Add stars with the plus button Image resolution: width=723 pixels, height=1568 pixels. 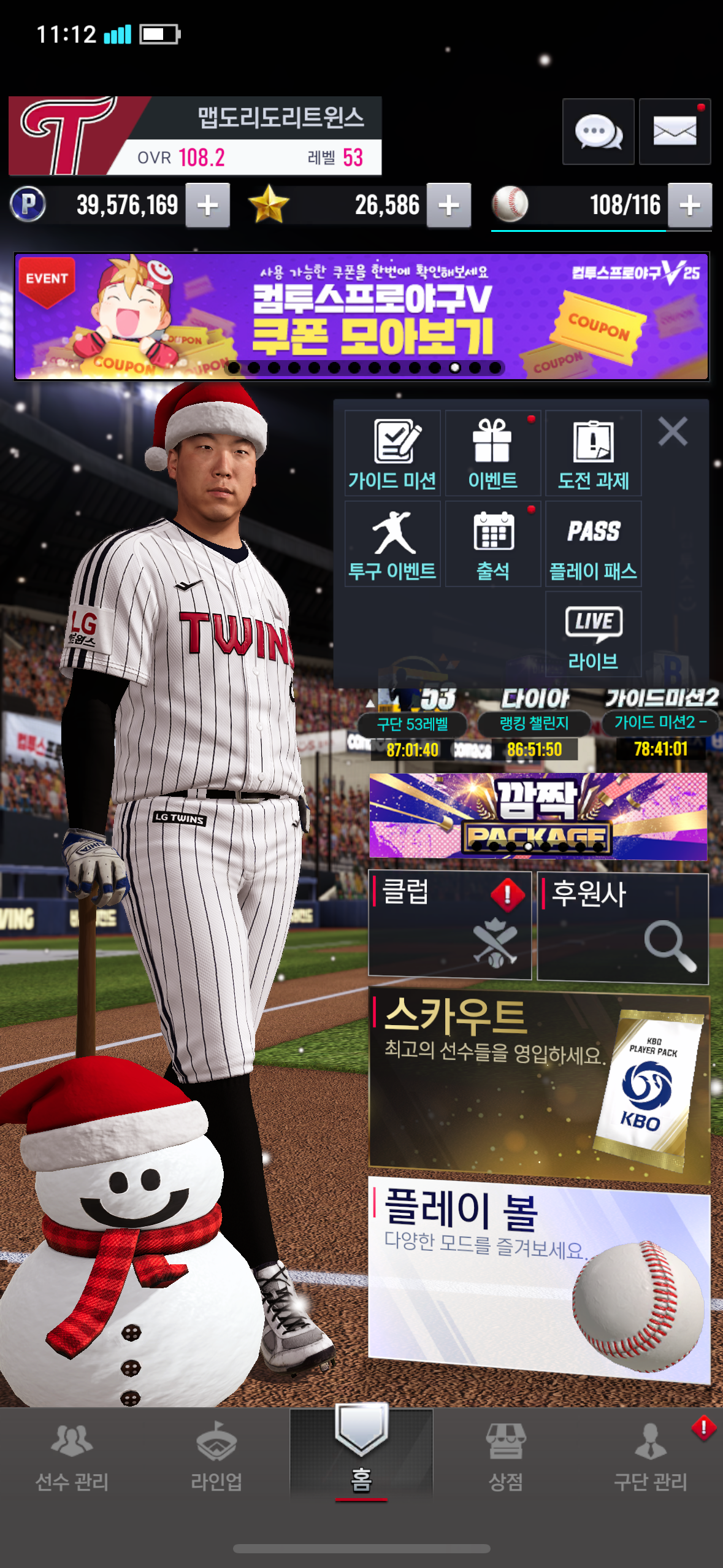tap(449, 206)
